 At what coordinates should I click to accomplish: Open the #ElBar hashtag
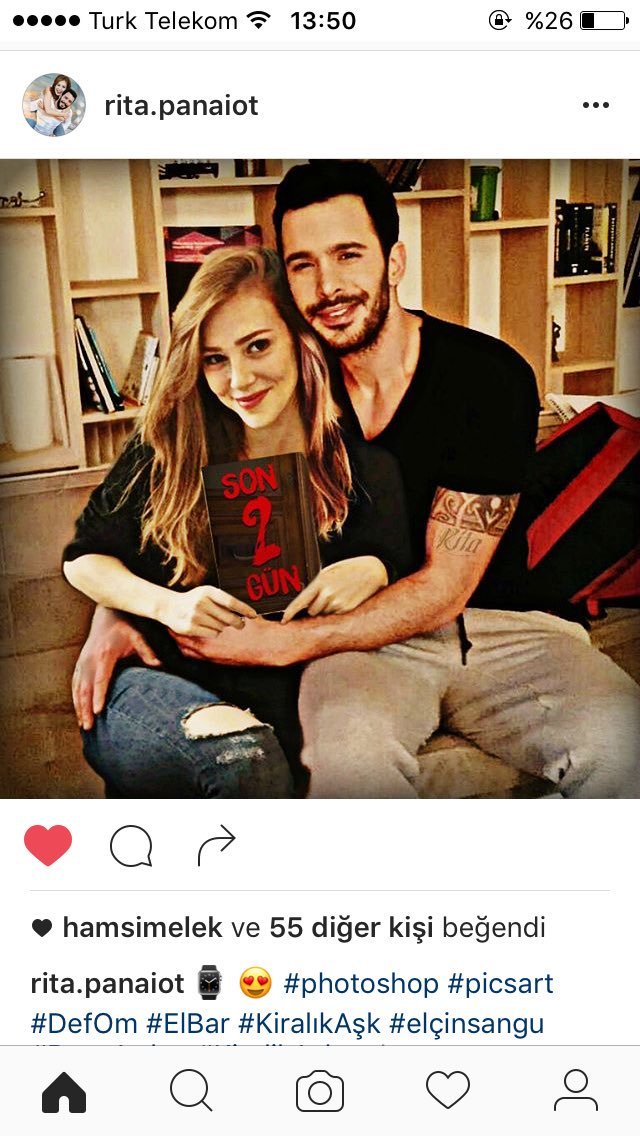188,1024
